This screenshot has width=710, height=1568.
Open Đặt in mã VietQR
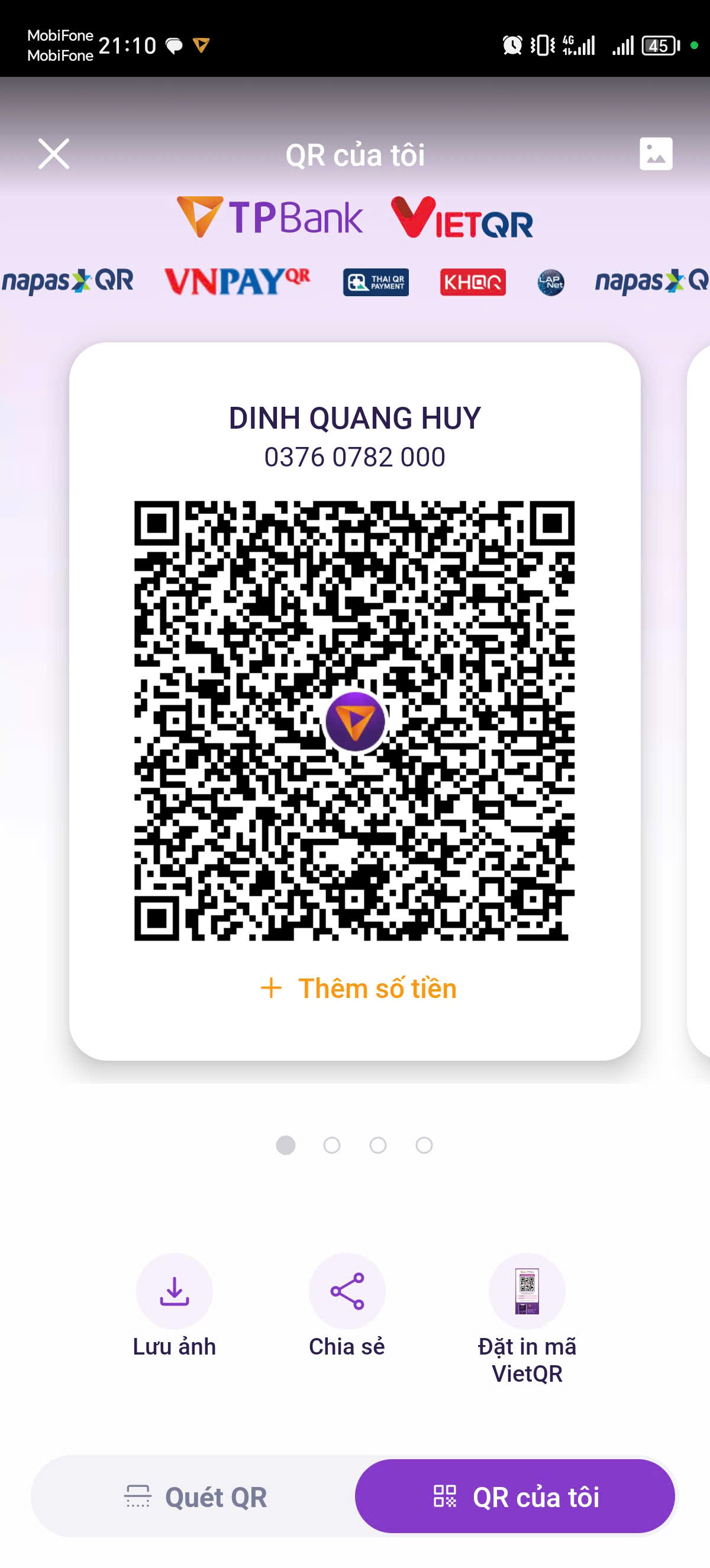[527, 1319]
